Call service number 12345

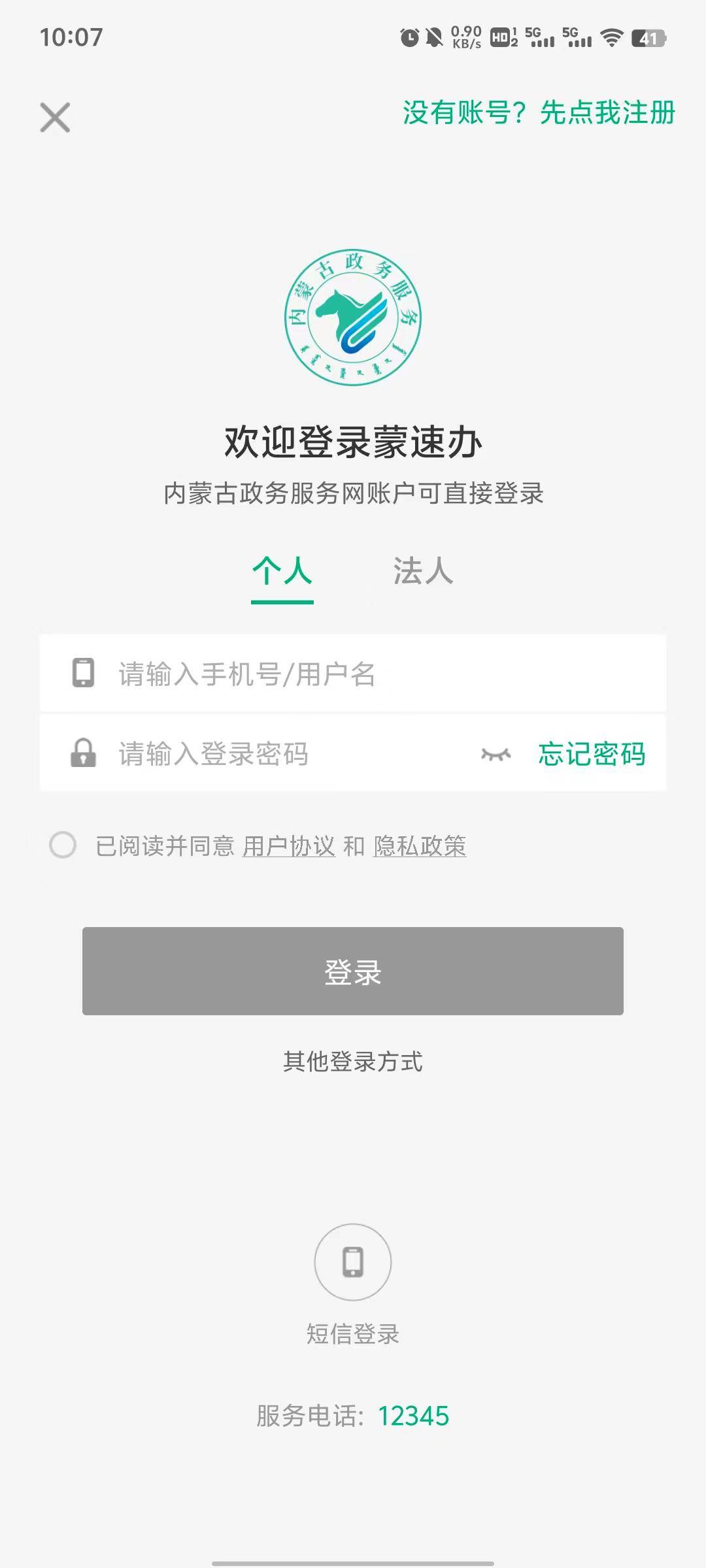point(413,1416)
